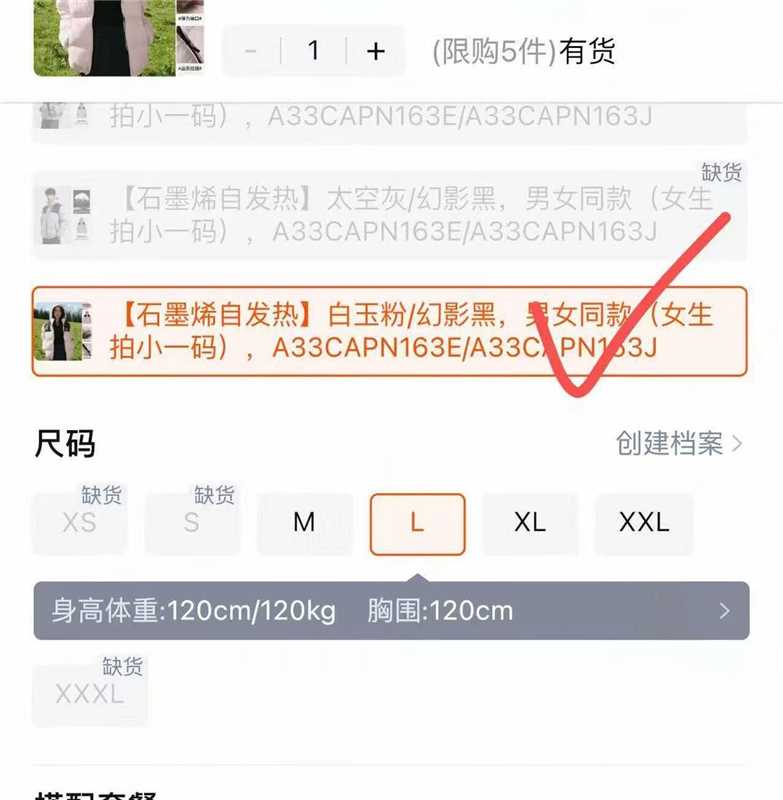783x800 pixels.
Task: Expand the size recommendation details arrow
Action: click(726, 609)
